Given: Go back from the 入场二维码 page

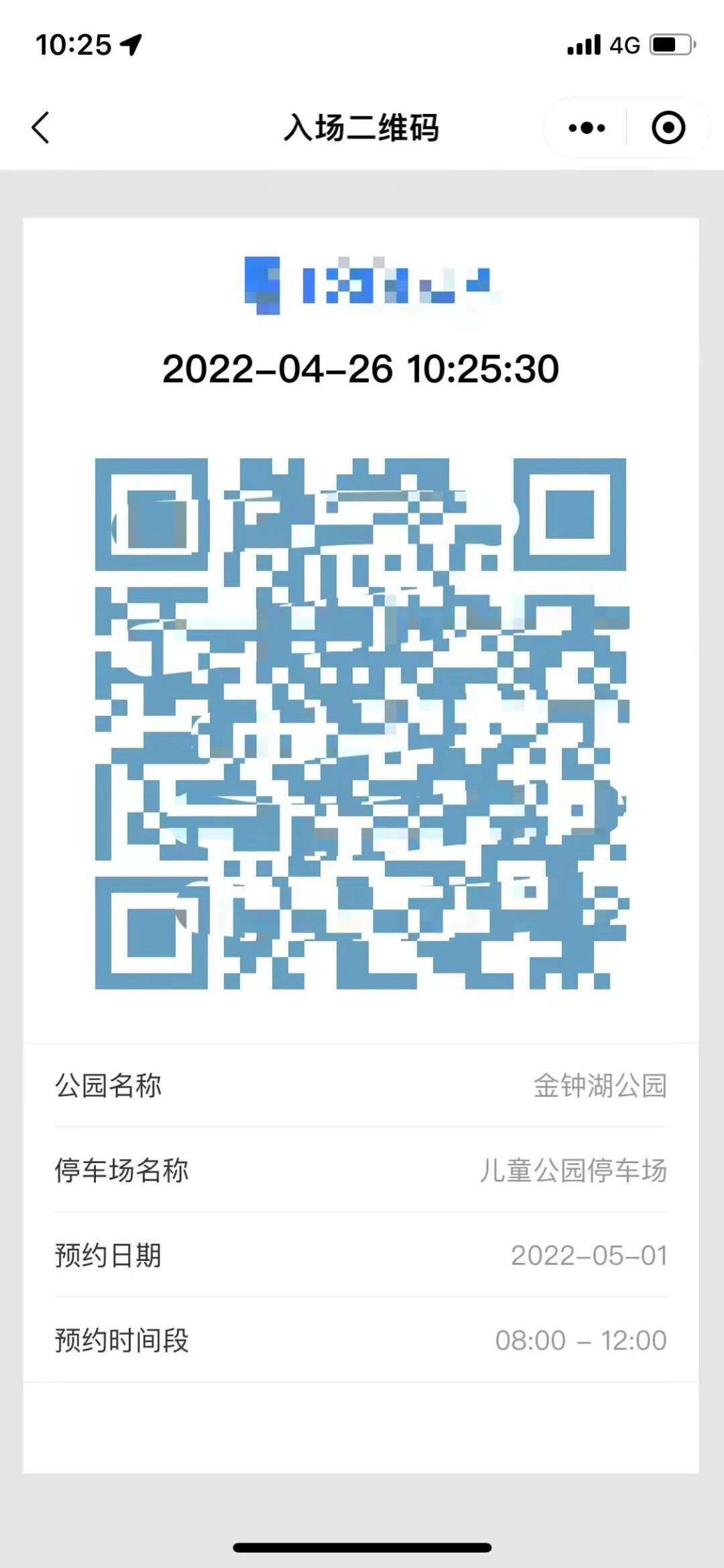Looking at the screenshot, I should (x=41, y=127).
